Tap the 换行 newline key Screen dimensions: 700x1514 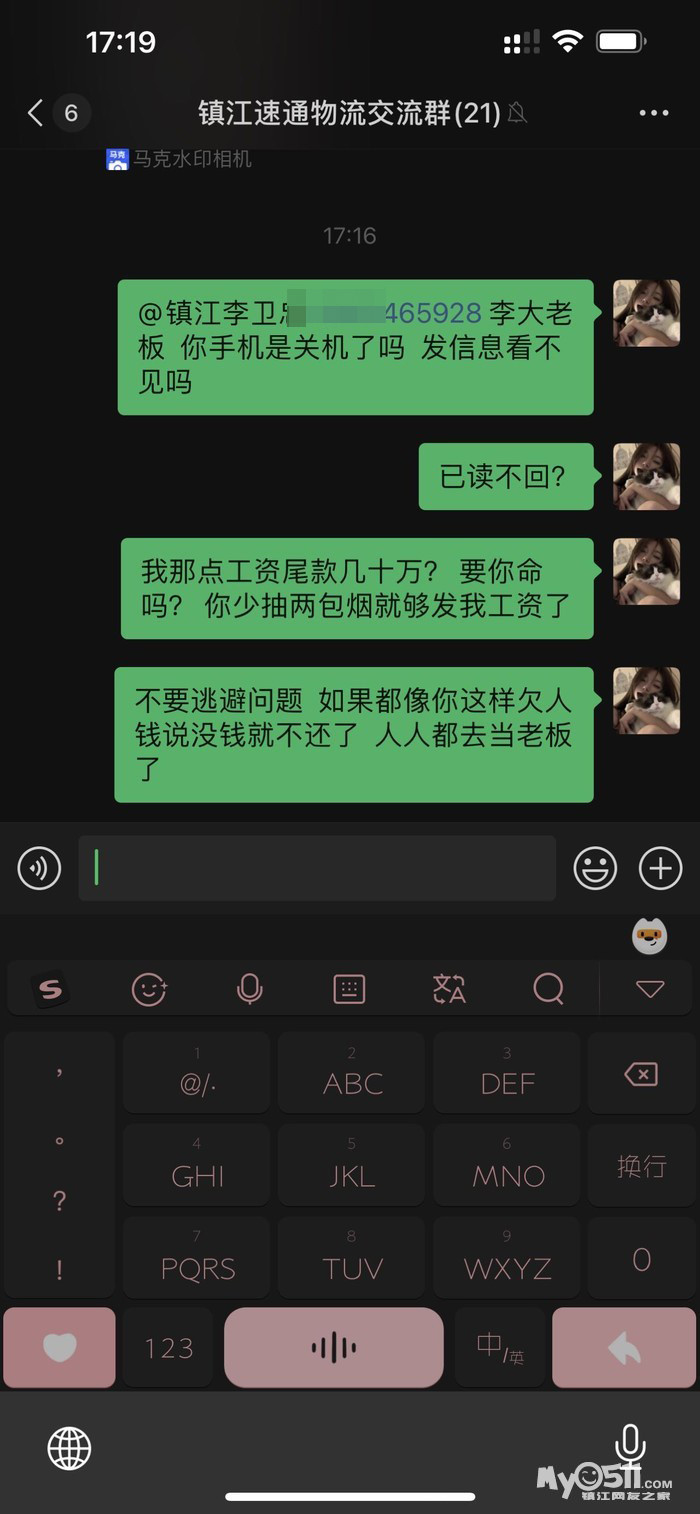coord(640,1166)
